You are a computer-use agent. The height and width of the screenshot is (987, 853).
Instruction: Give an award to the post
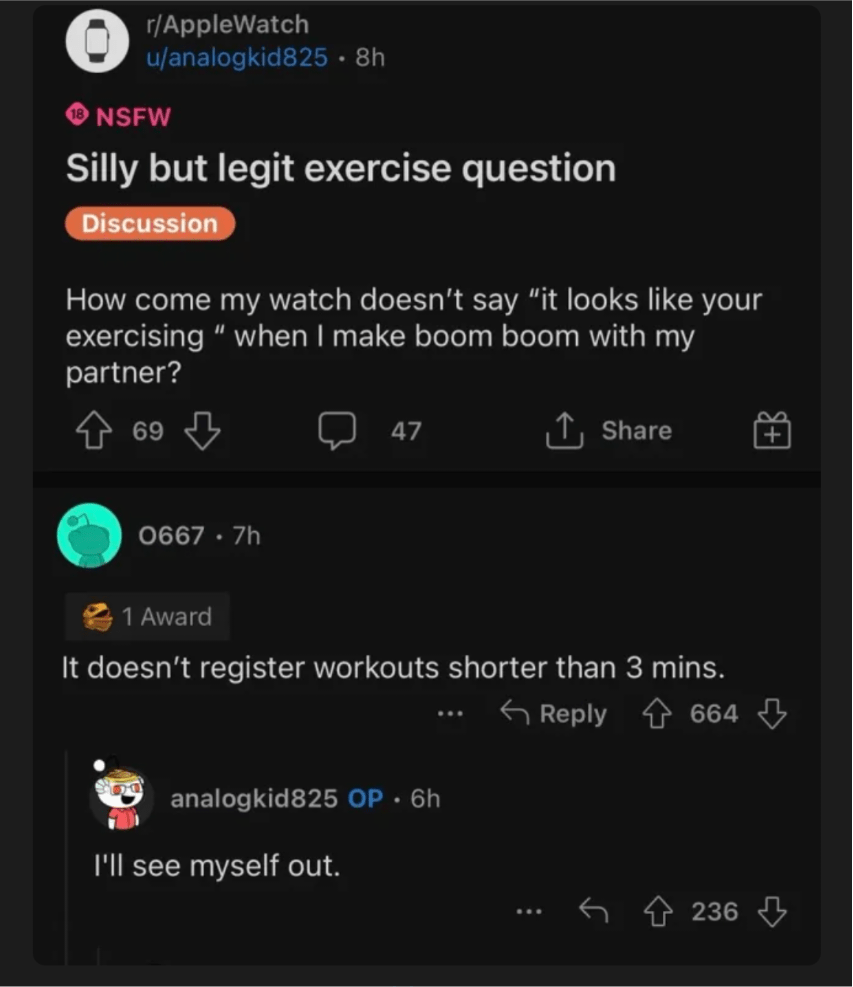tap(772, 431)
